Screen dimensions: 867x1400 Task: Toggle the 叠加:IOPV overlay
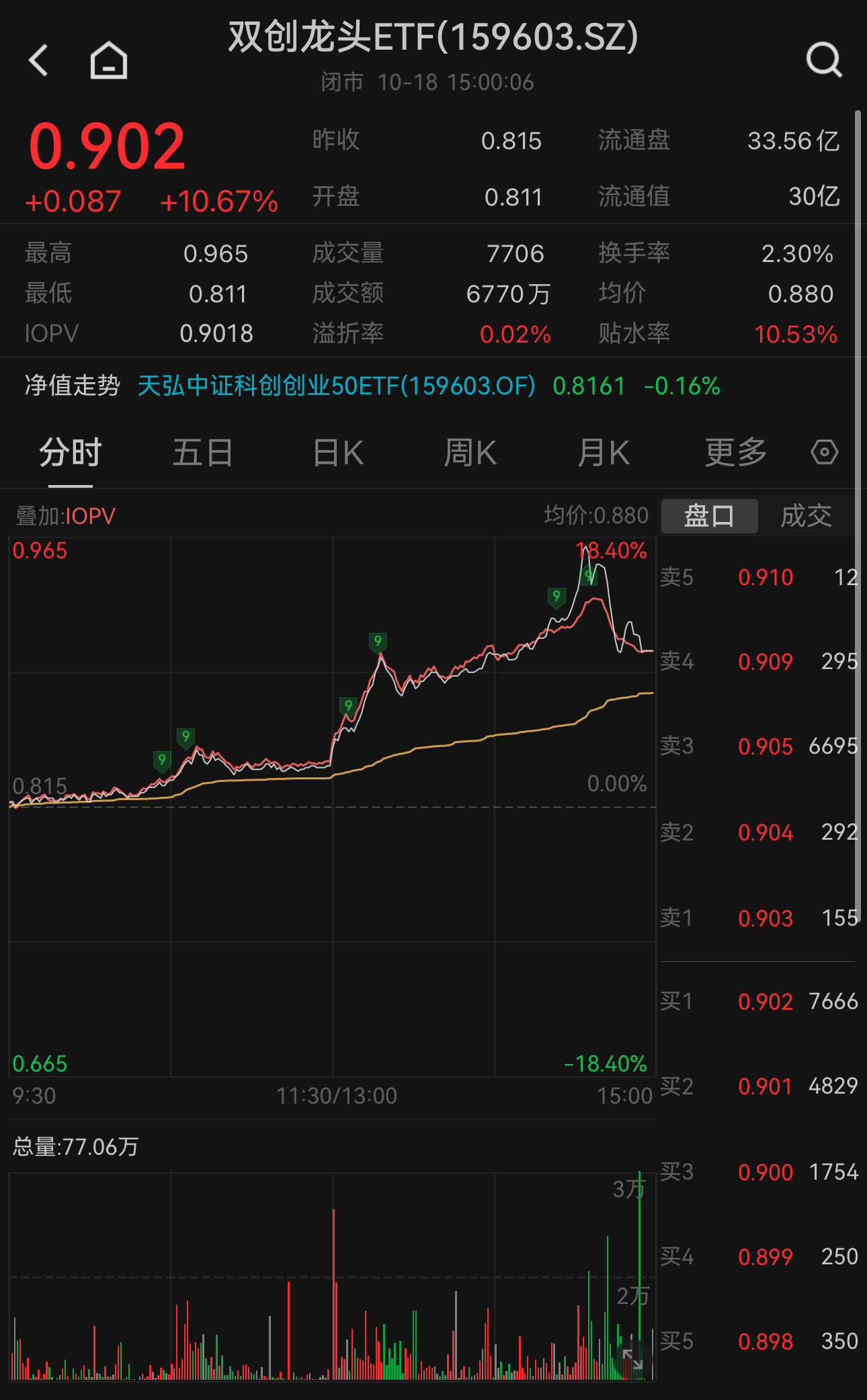65,515
